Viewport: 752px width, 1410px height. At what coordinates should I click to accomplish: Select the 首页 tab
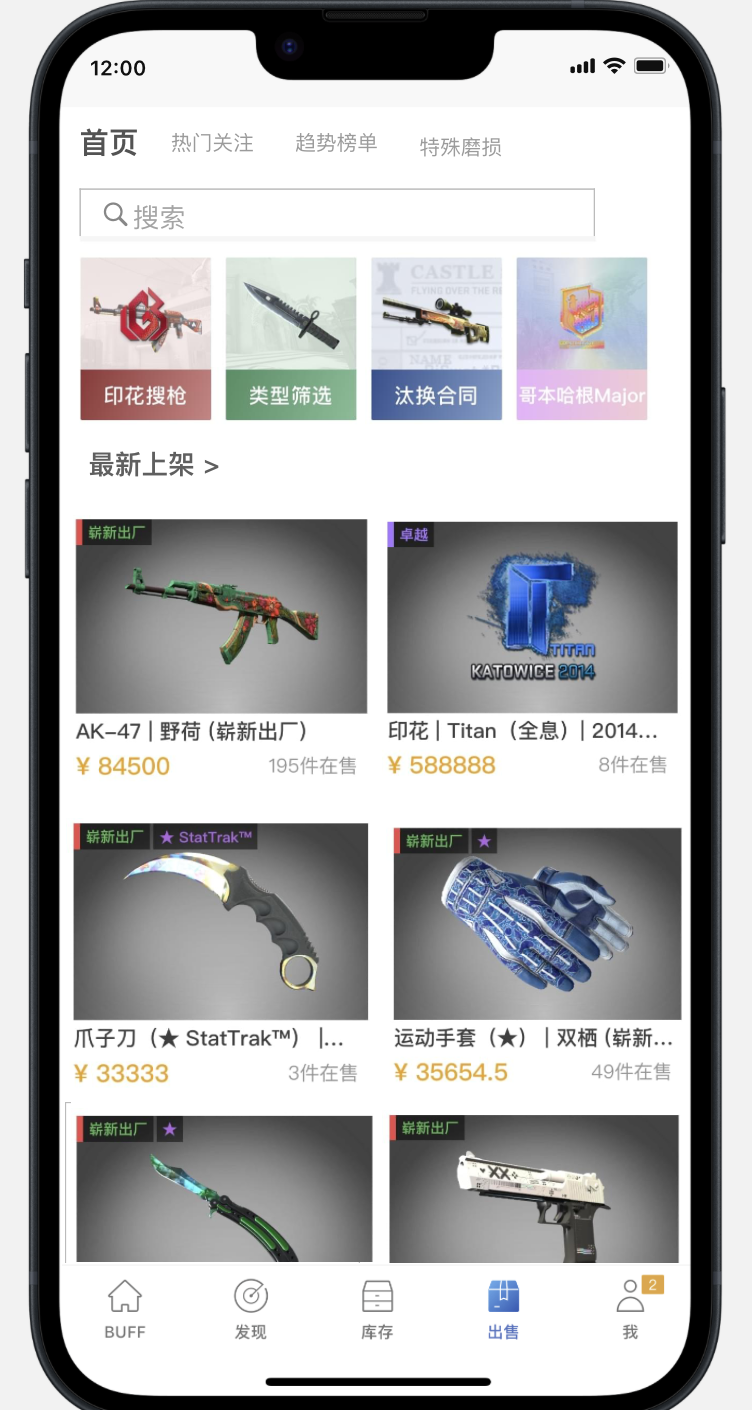[108, 143]
